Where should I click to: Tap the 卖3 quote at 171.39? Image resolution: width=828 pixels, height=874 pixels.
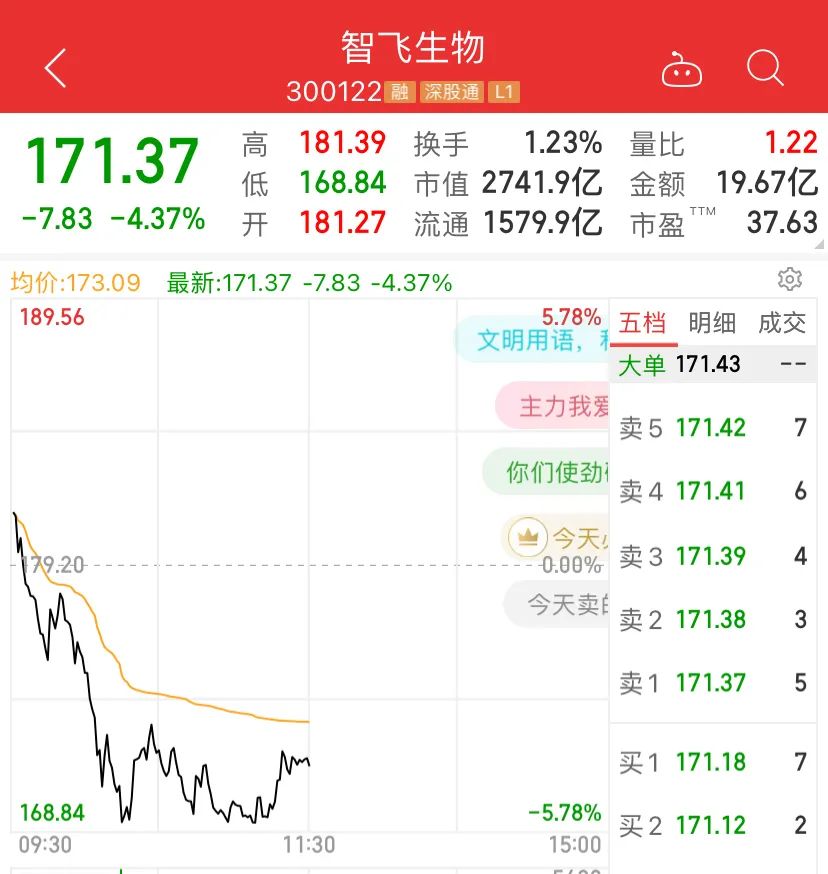click(x=711, y=556)
